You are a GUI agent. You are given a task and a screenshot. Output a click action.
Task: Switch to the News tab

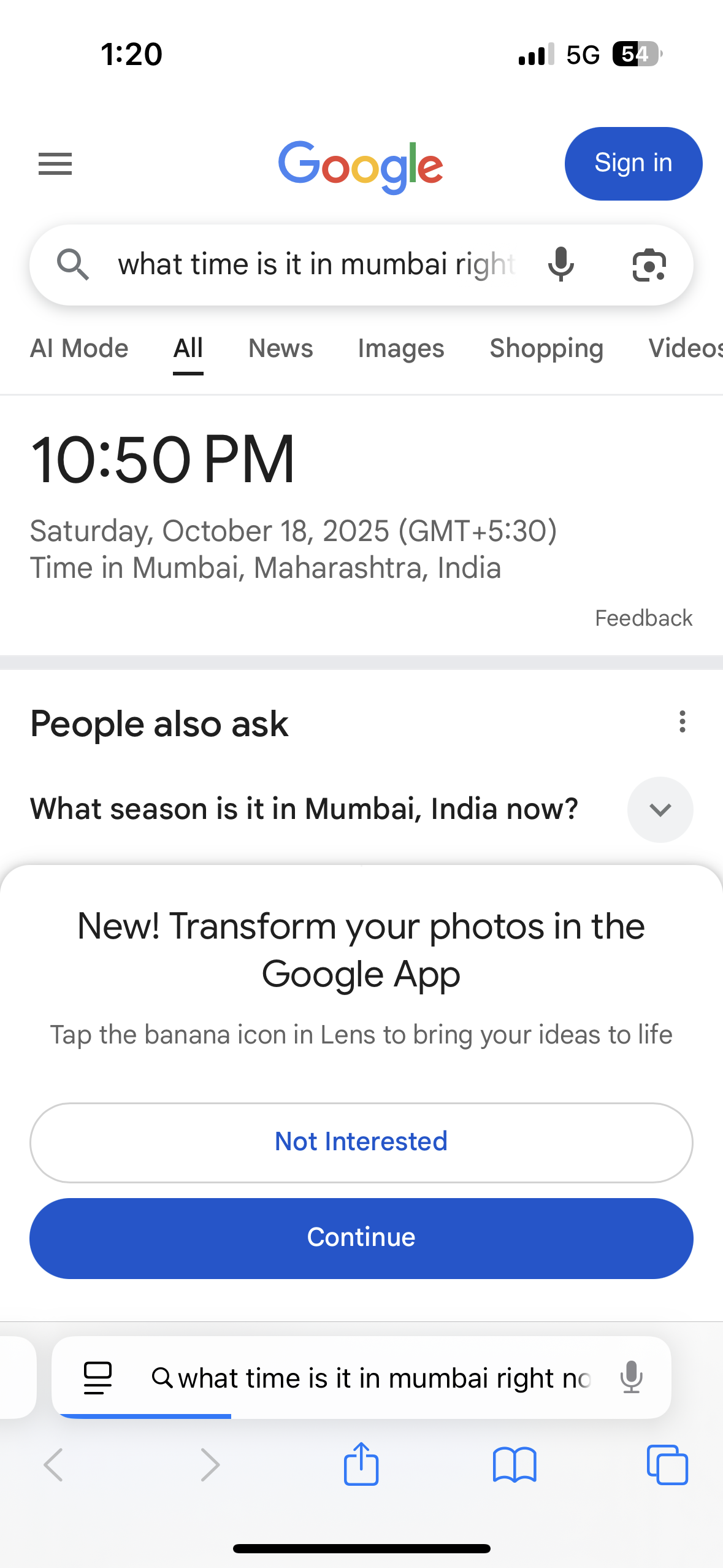[280, 348]
